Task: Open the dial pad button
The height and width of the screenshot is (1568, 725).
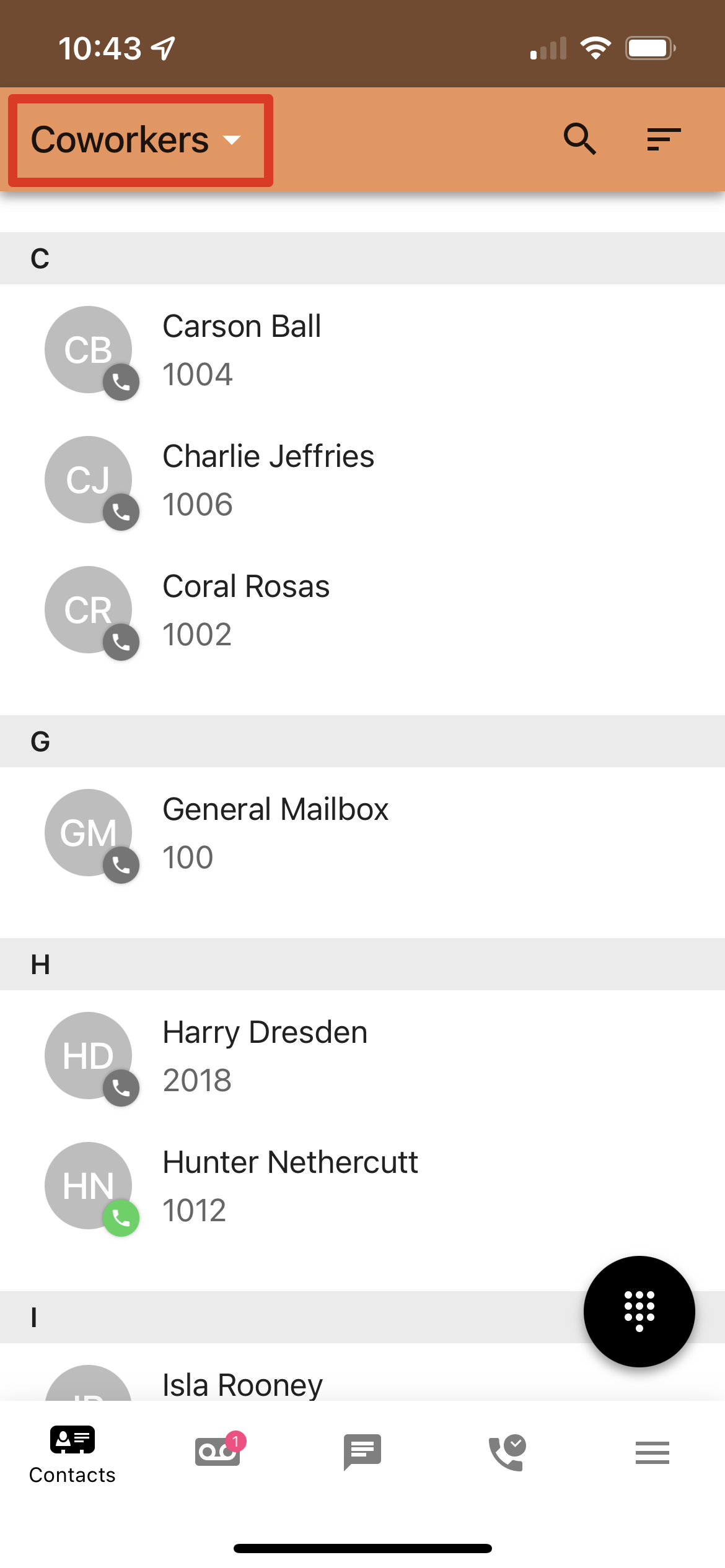Action: click(639, 1311)
